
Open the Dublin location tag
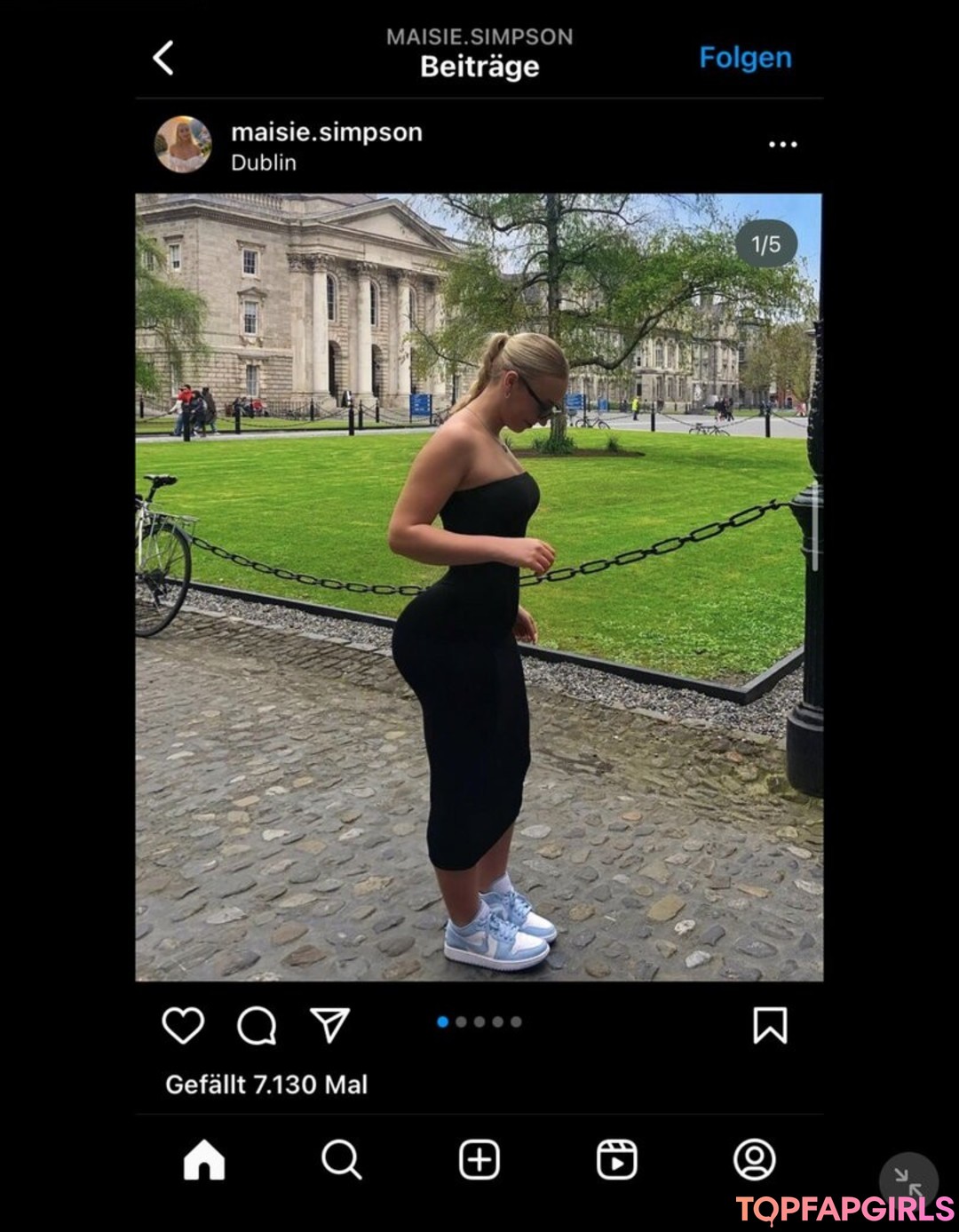coord(263,163)
